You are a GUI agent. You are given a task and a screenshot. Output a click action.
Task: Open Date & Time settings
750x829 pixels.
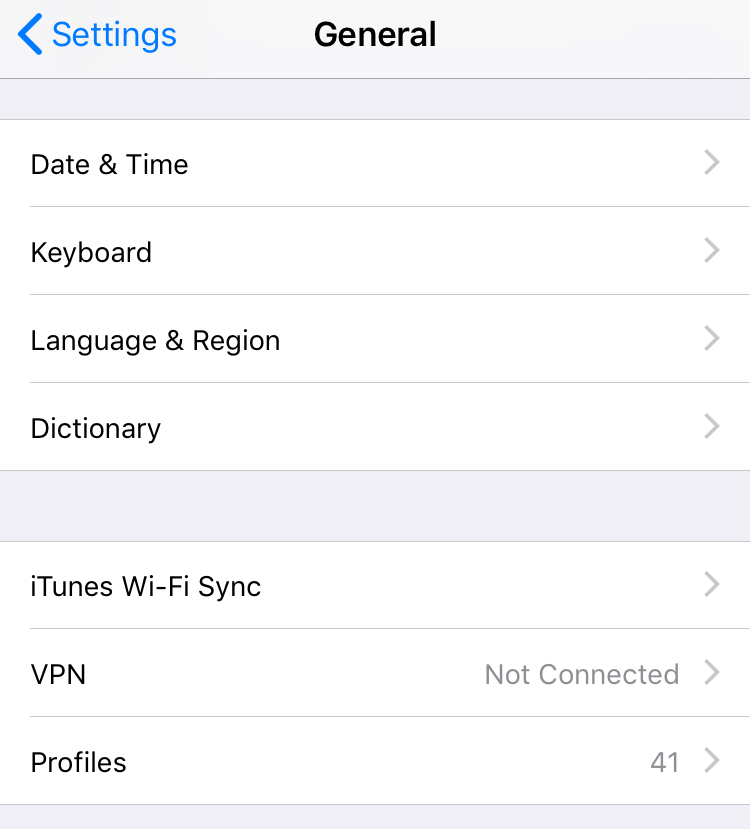375,164
